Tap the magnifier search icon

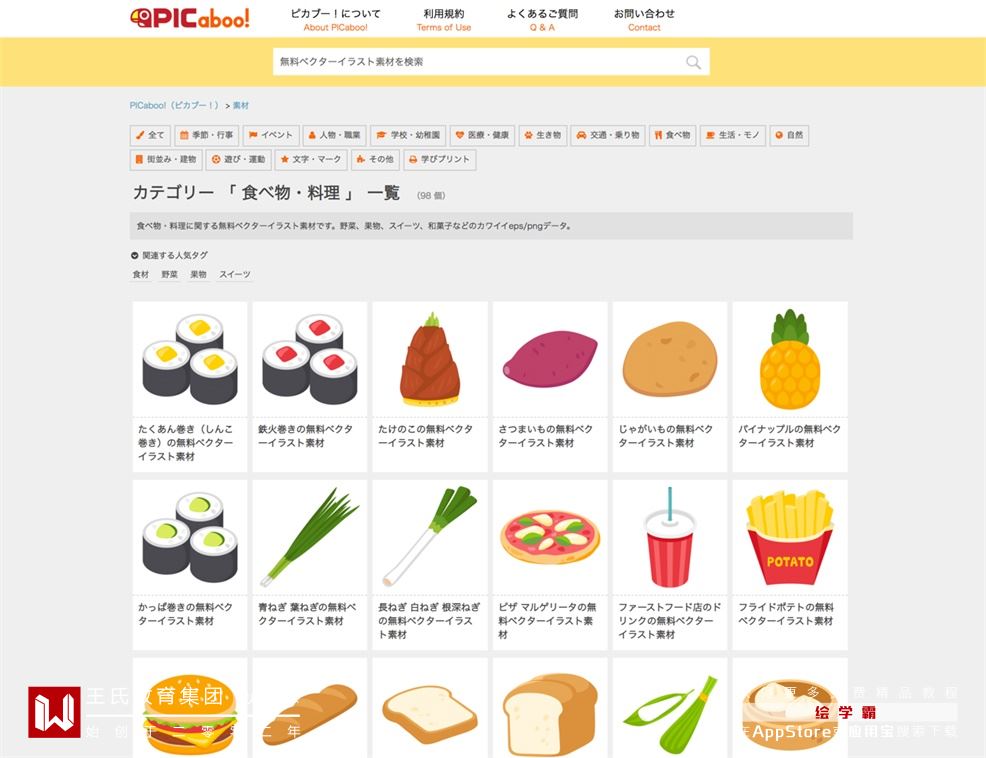pos(693,63)
